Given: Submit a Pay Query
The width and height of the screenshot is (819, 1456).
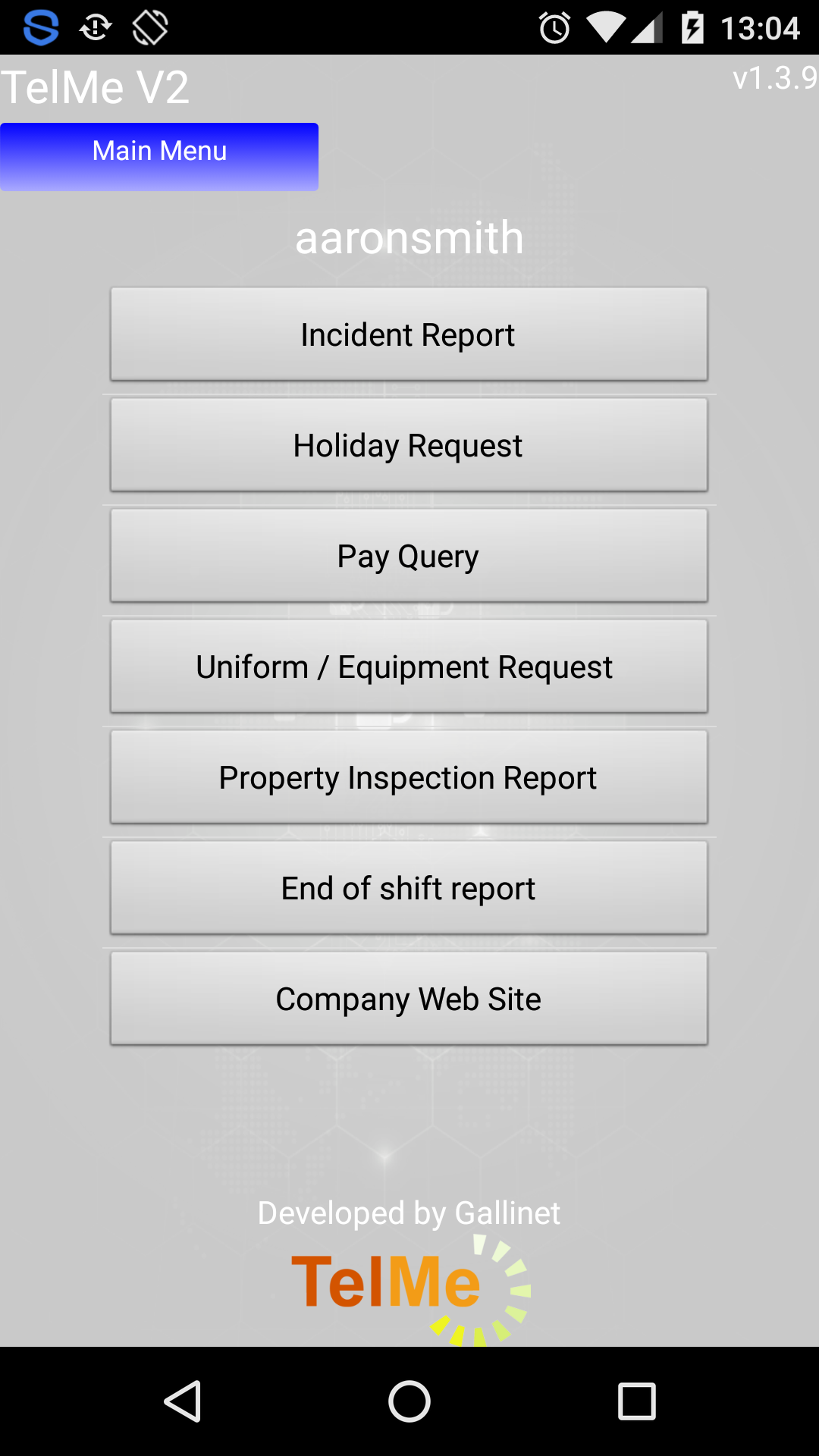Looking at the screenshot, I should pos(409,556).
